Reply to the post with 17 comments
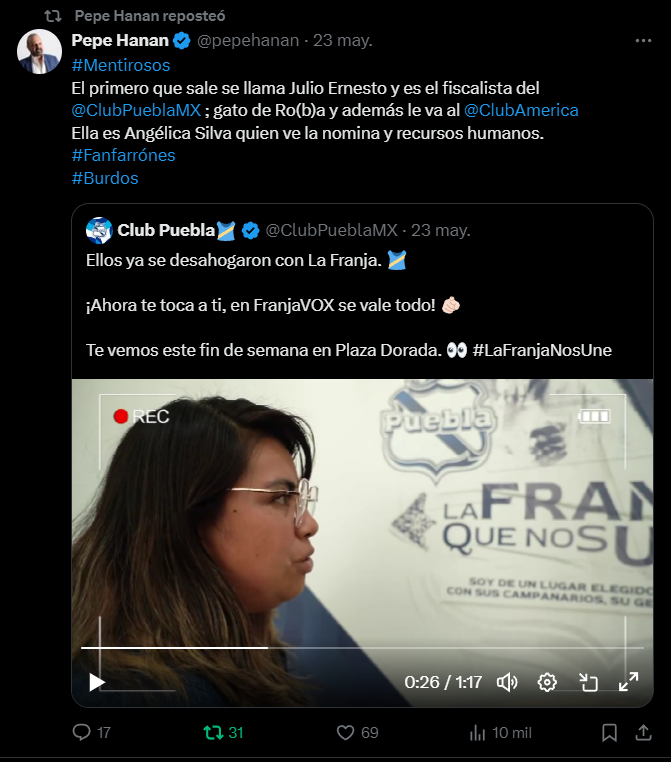Screen dimensions: 671x762 83,733
